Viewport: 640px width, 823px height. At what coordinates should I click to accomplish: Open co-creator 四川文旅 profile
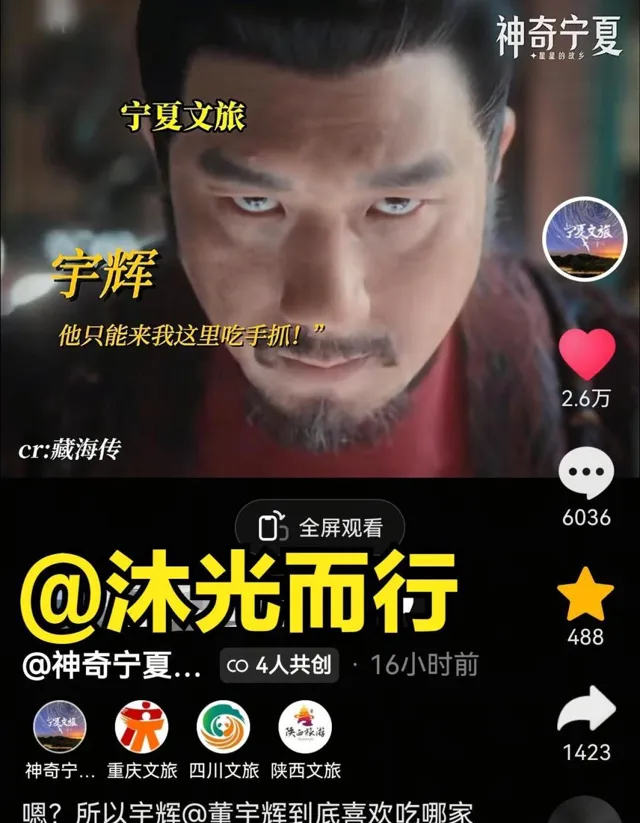(x=223, y=725)
